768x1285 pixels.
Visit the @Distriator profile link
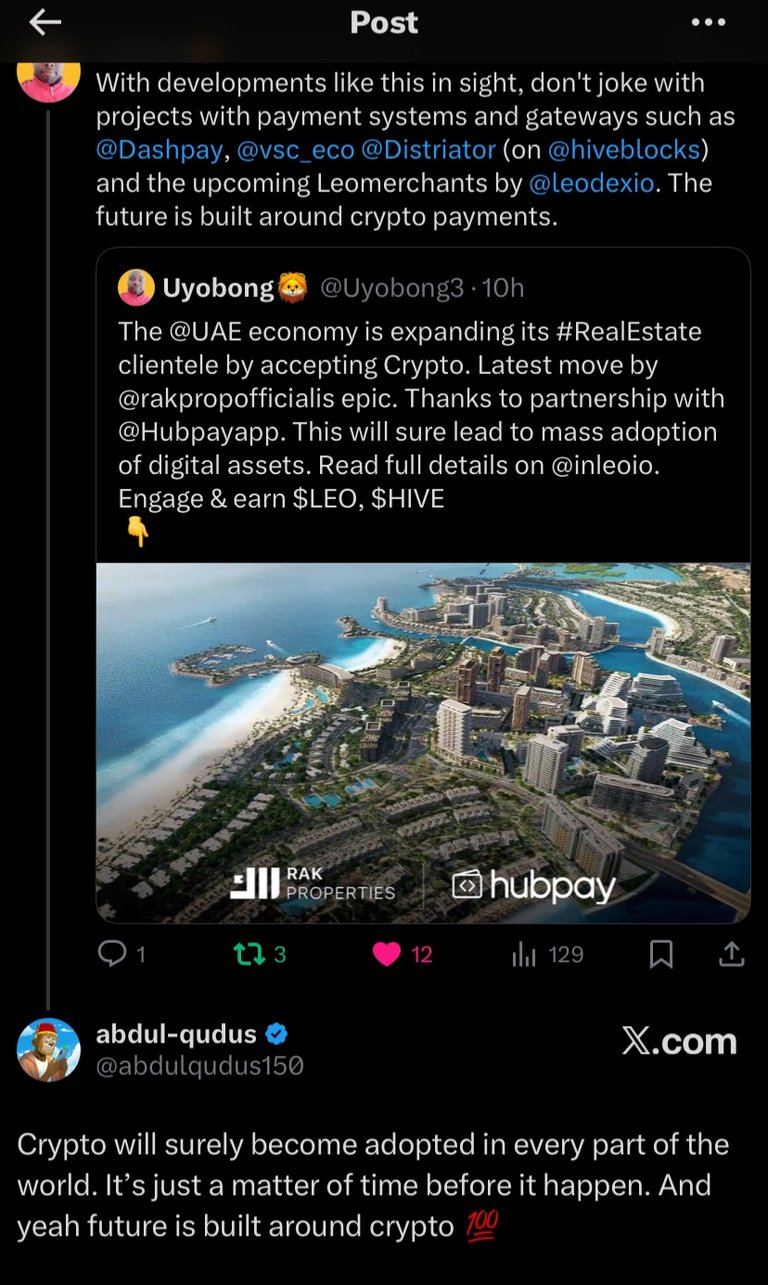tap(428, 150)
